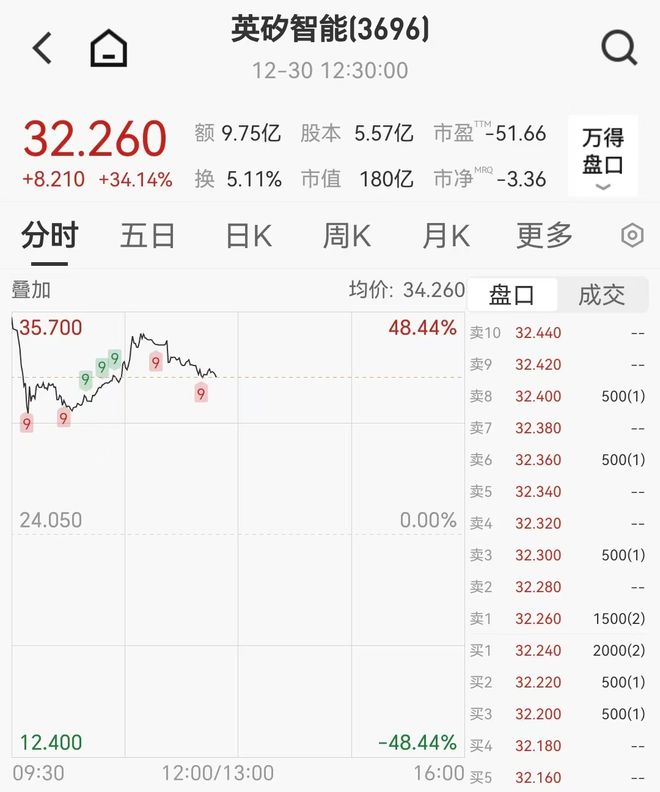Tap 叠加 to overlay a comparison
The width and height of the screenshot is (660, 792).
coord(31,290)
